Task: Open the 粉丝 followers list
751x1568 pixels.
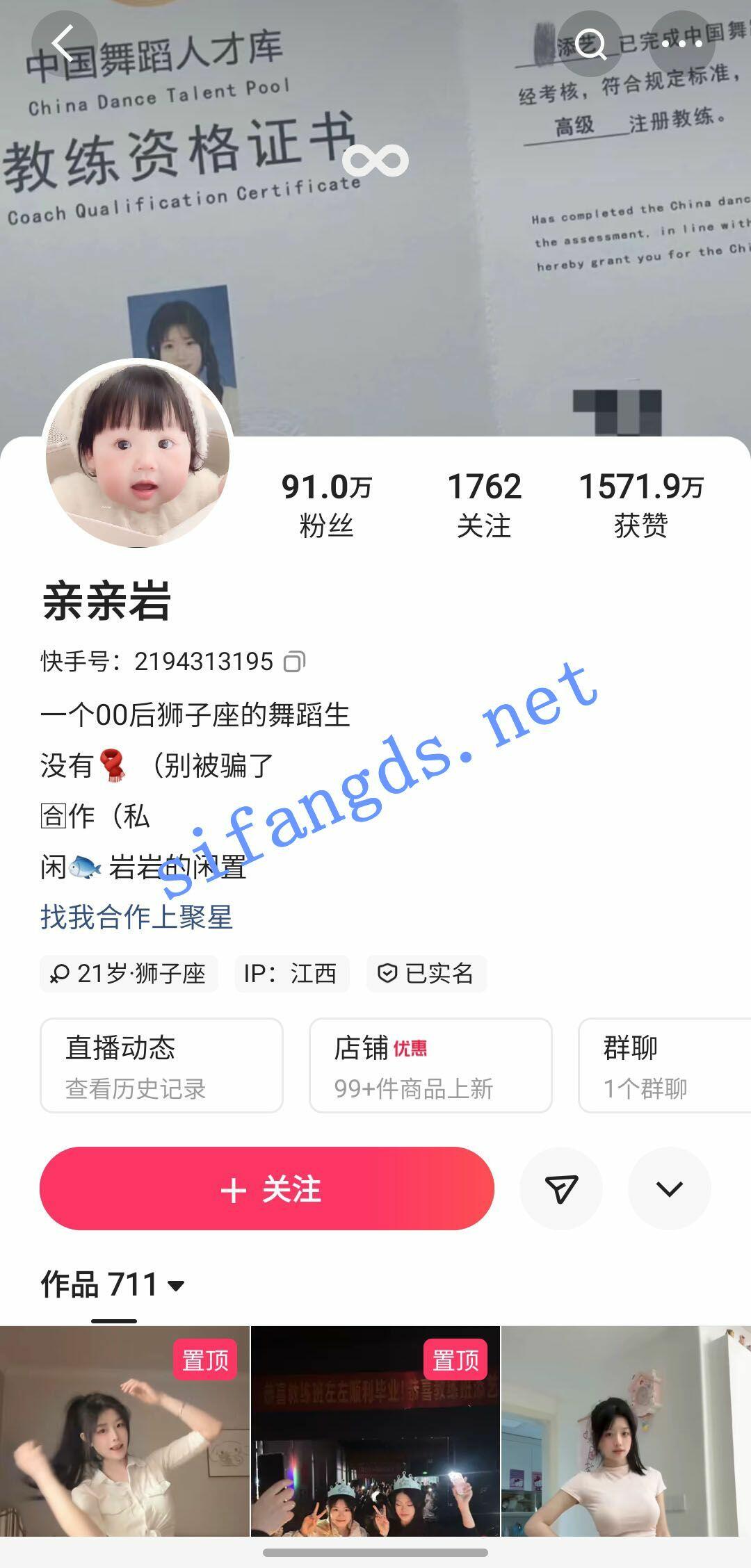Action: 326,504
